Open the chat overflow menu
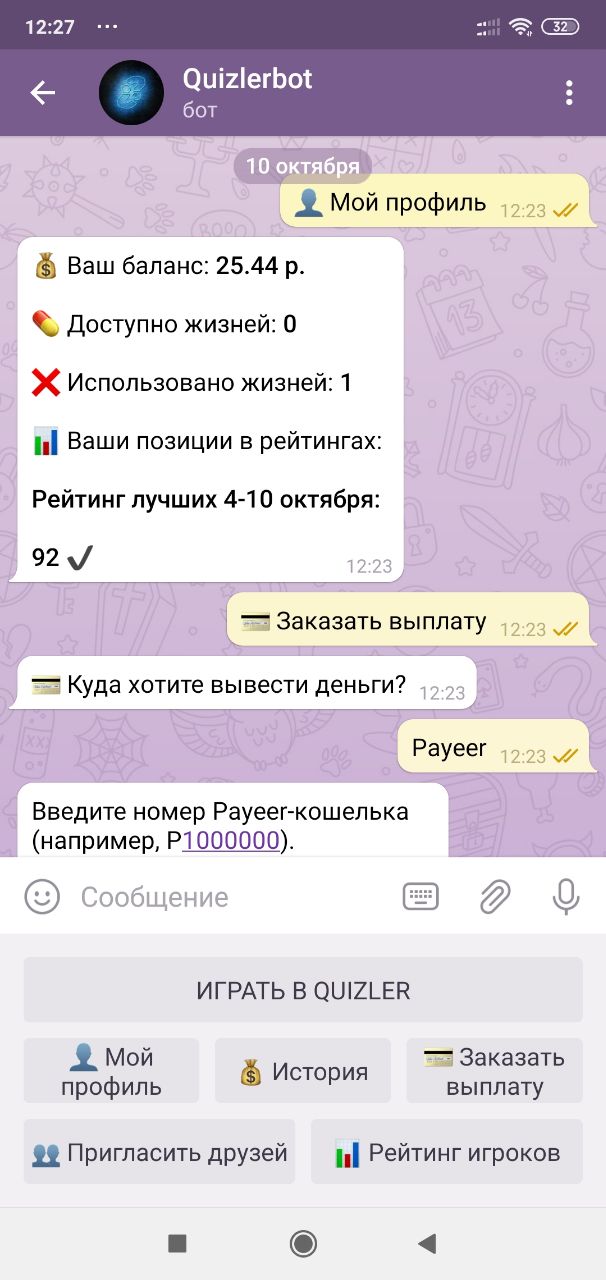The width and height of the screenshot is (606, 1280). click(569, 93)
